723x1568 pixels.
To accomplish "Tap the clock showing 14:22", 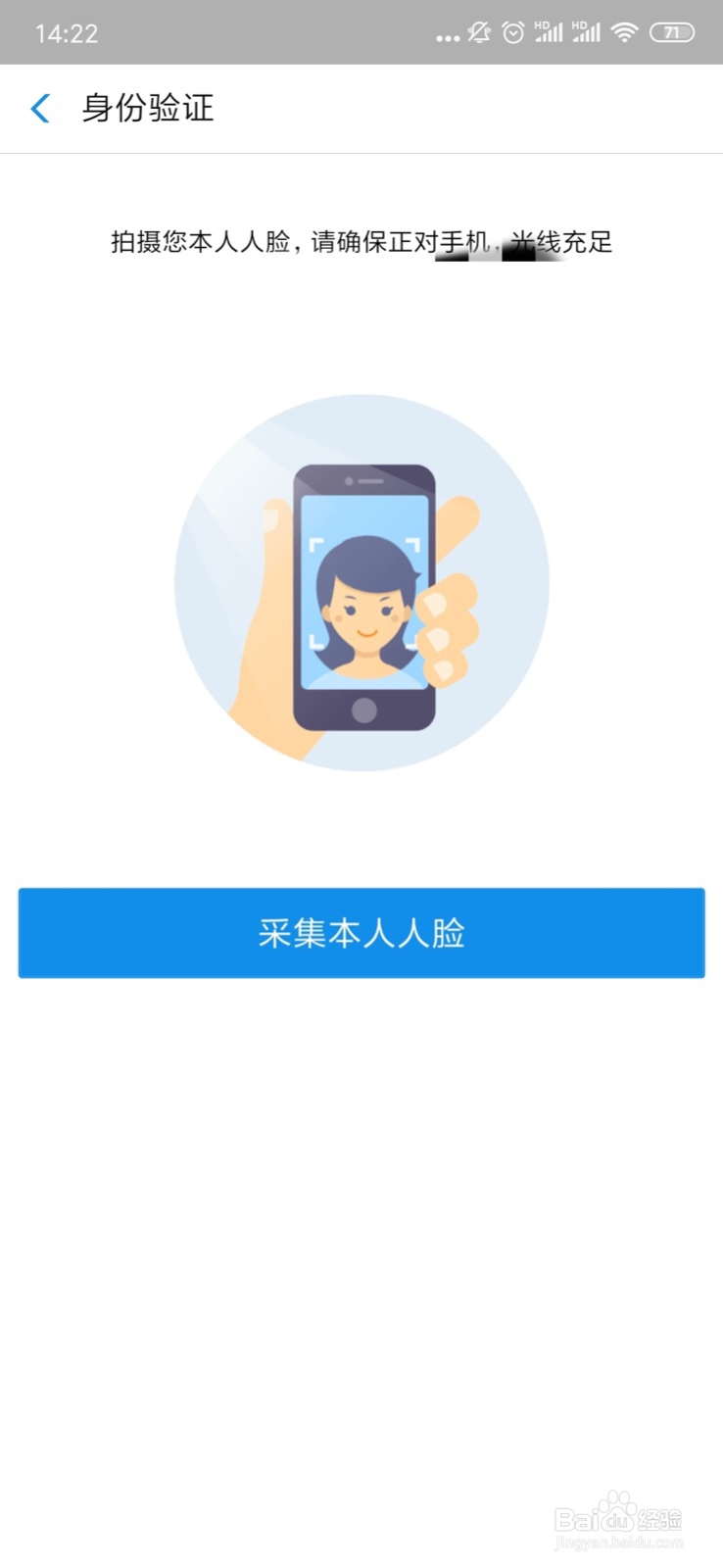I will 67,31.
